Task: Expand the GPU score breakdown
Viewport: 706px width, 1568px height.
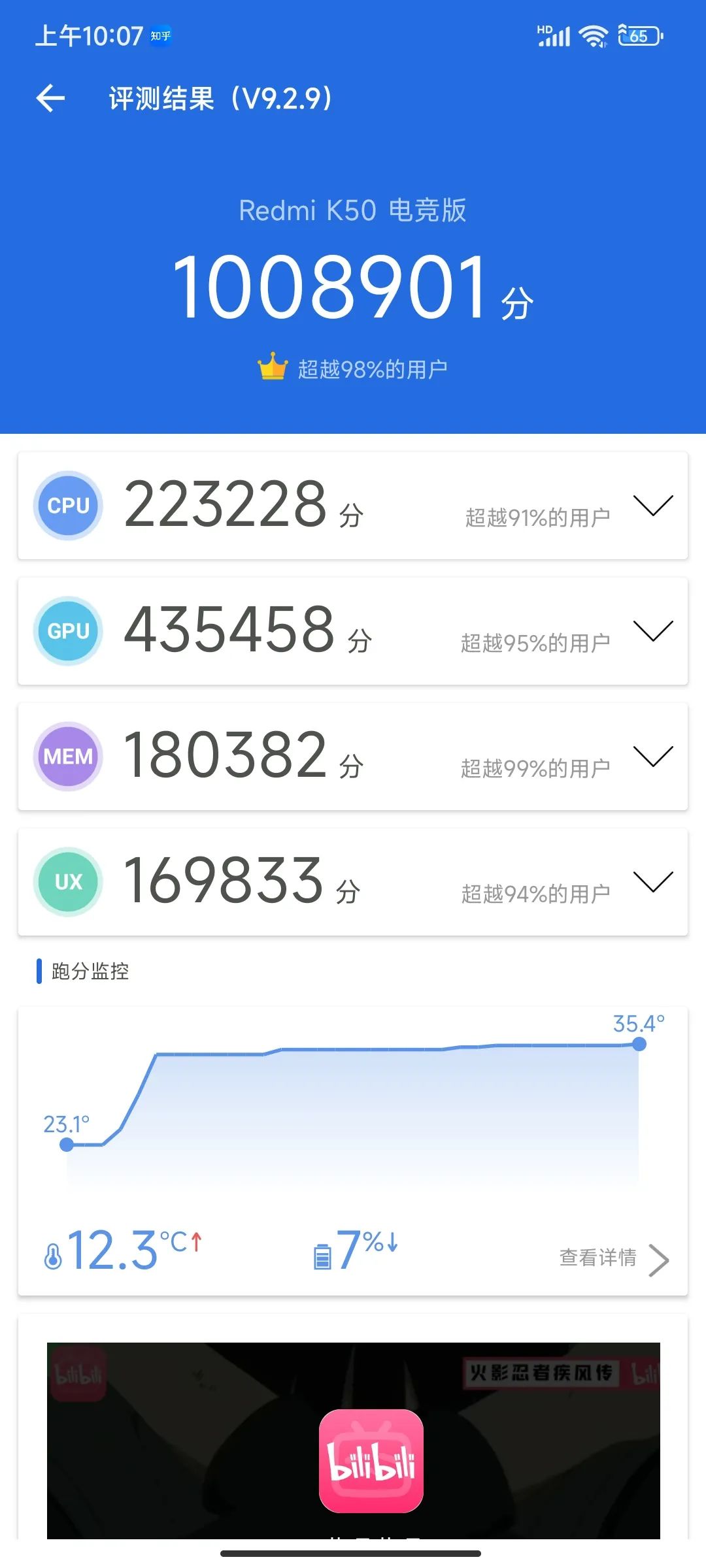Action: click(652, 631)
